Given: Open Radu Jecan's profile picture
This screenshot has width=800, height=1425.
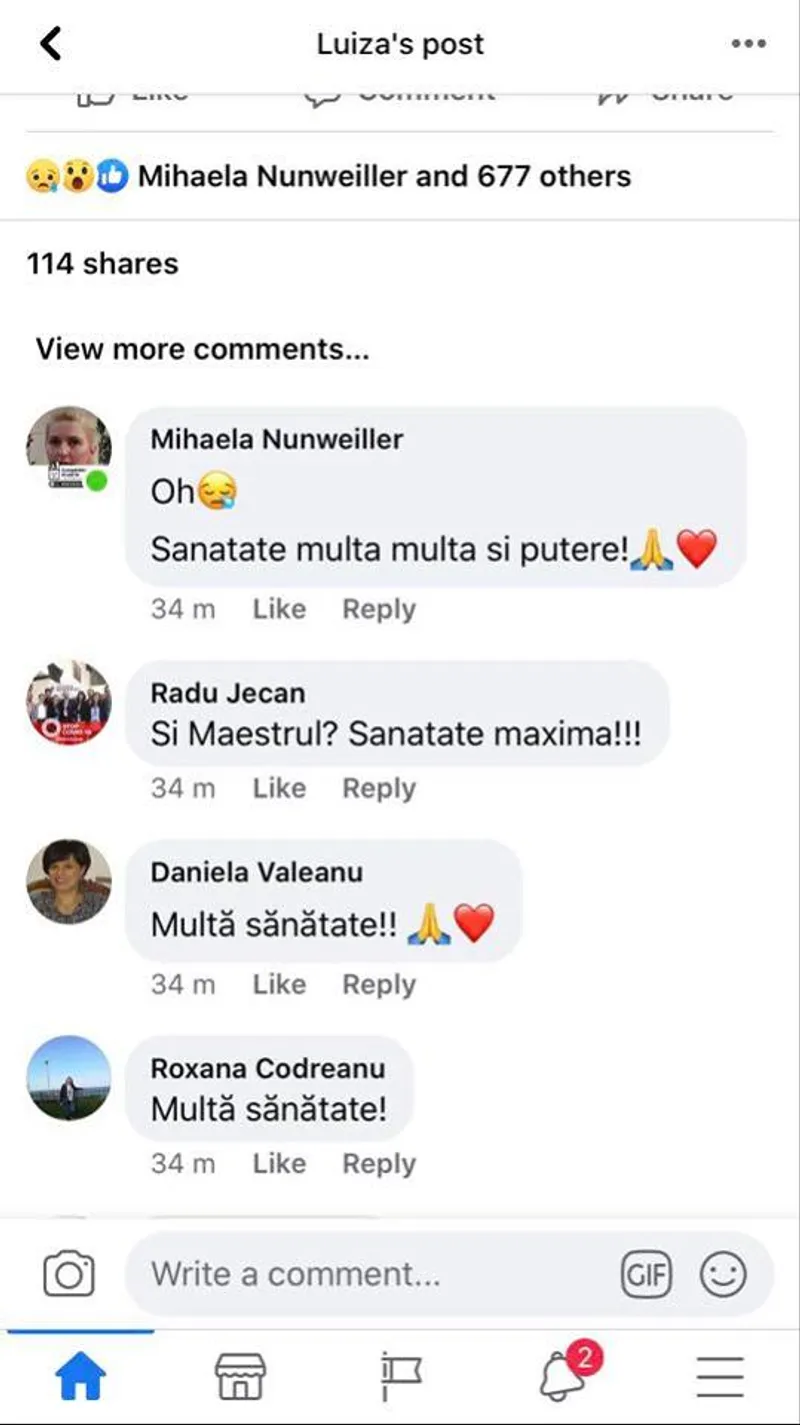Looking at the screenshot, I should (x=68, y=703).
